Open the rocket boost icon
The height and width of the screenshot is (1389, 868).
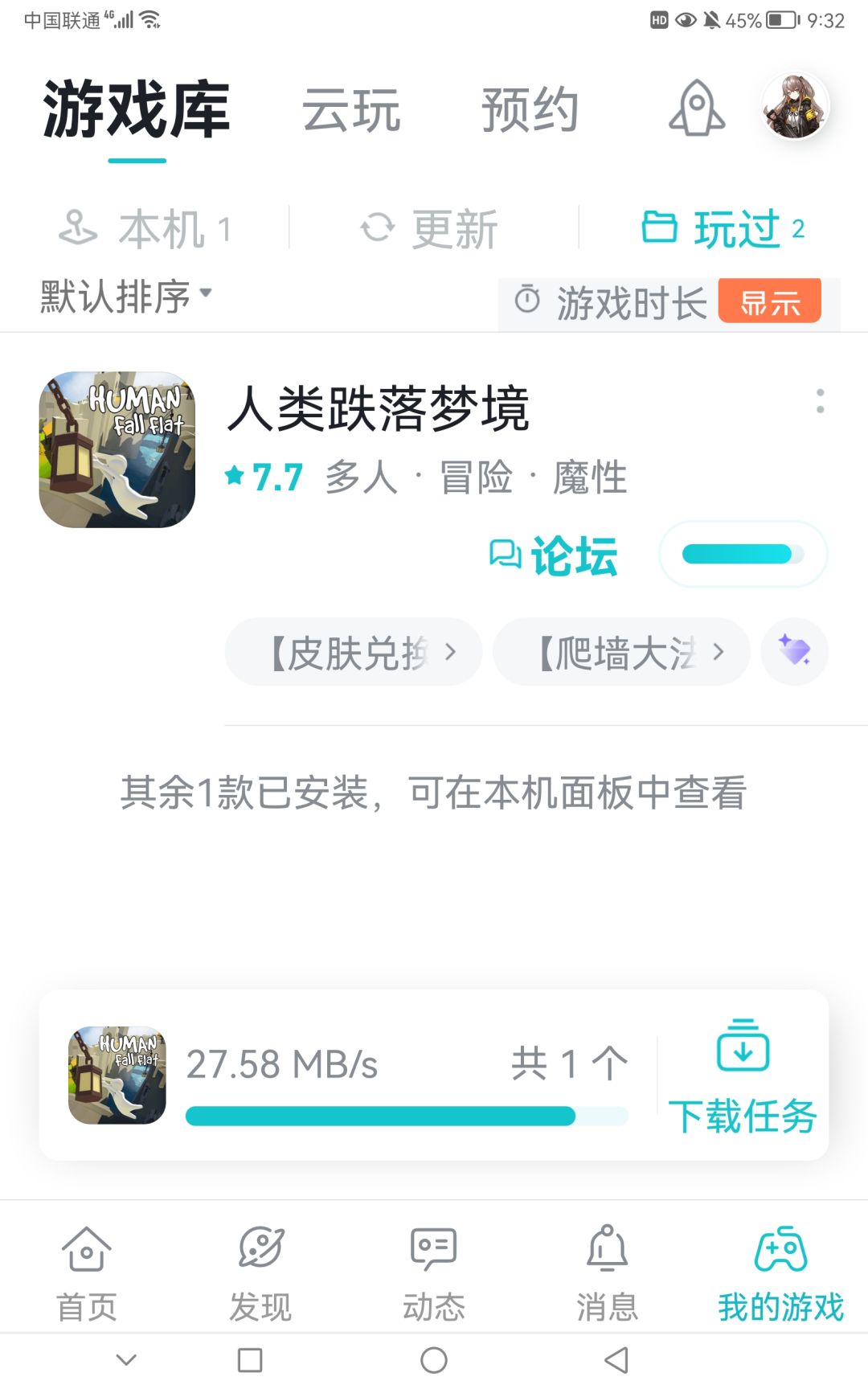(697, 109)
